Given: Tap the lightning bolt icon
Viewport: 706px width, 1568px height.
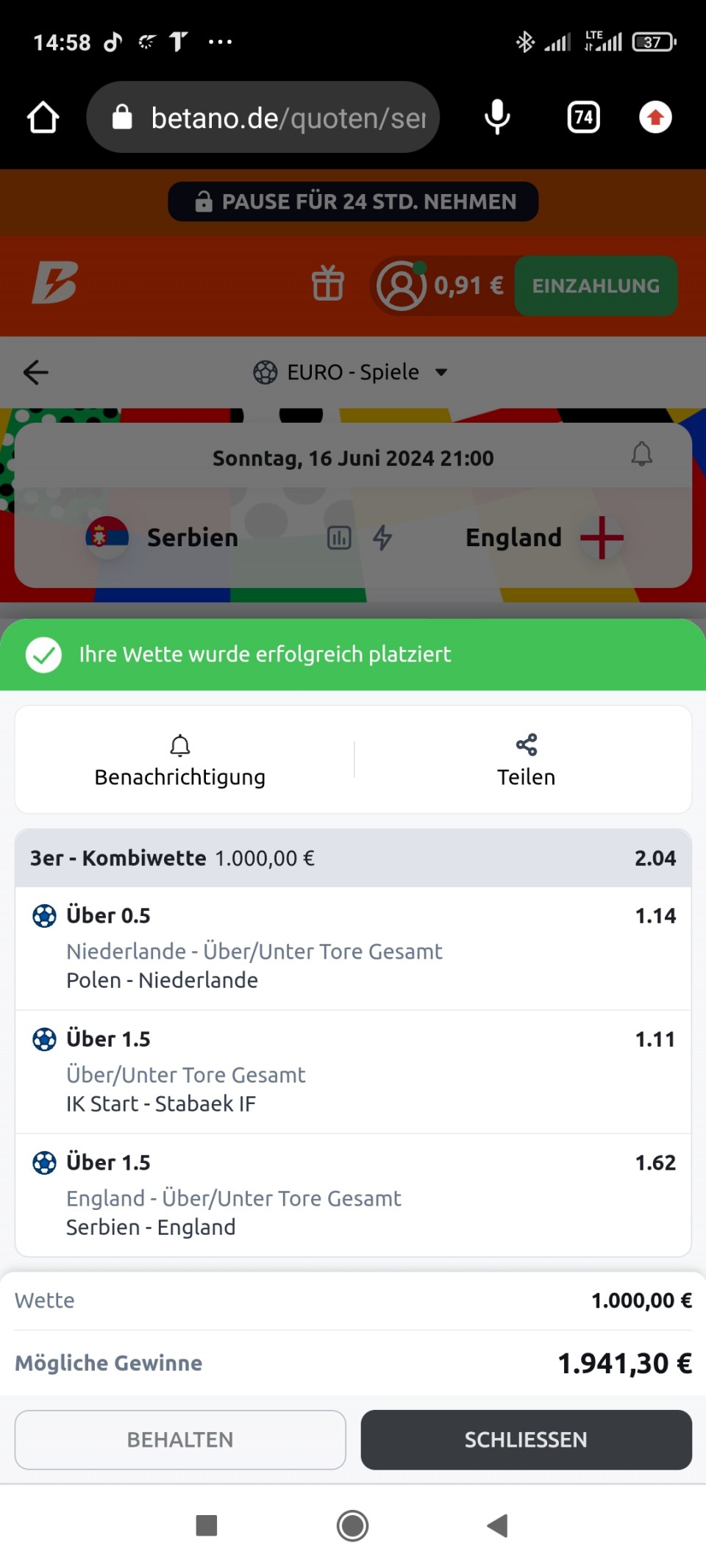Looking at the screenshot, I should (382, 538).
